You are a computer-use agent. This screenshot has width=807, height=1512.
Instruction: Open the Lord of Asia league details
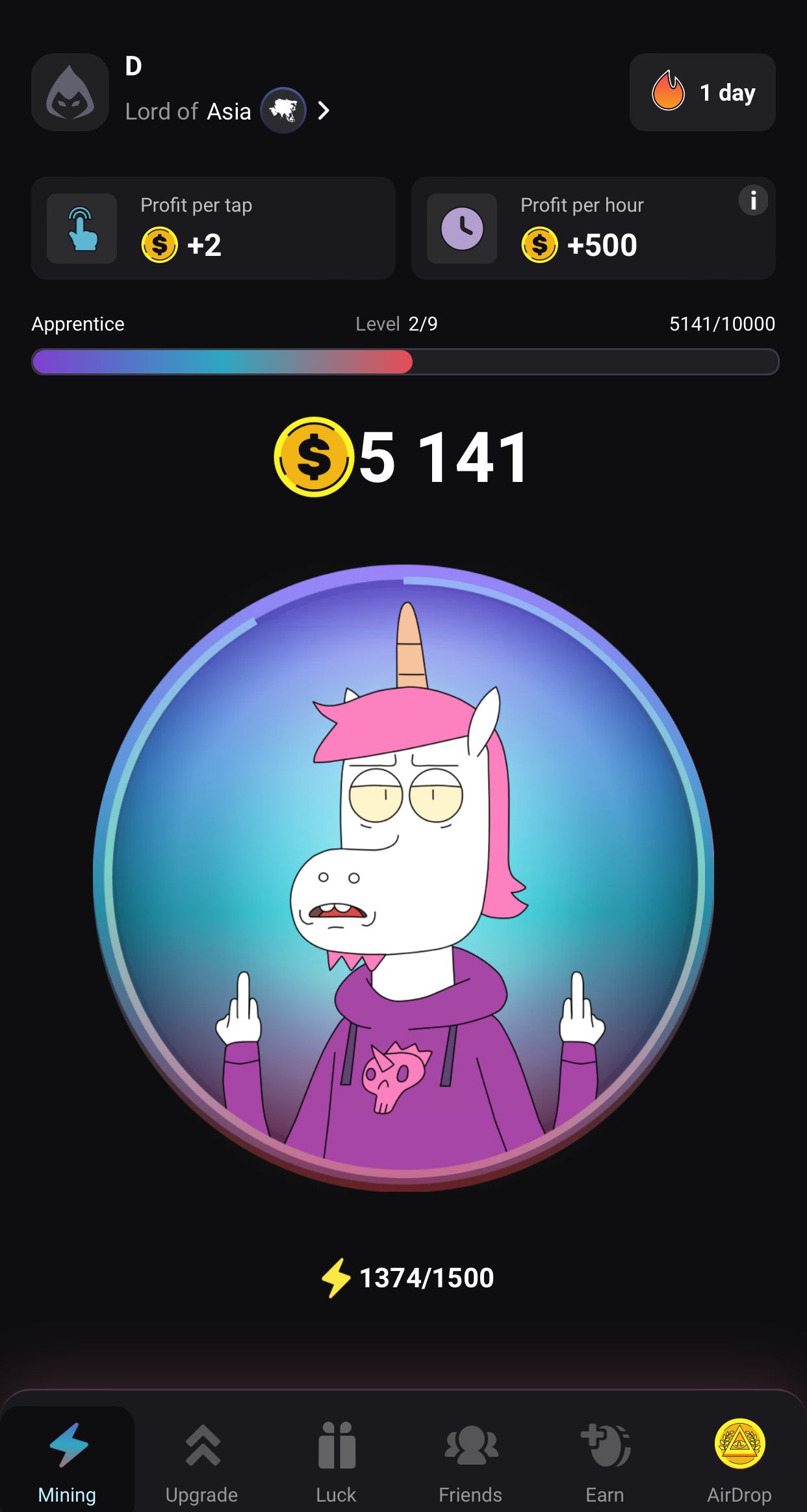[227, 111]
